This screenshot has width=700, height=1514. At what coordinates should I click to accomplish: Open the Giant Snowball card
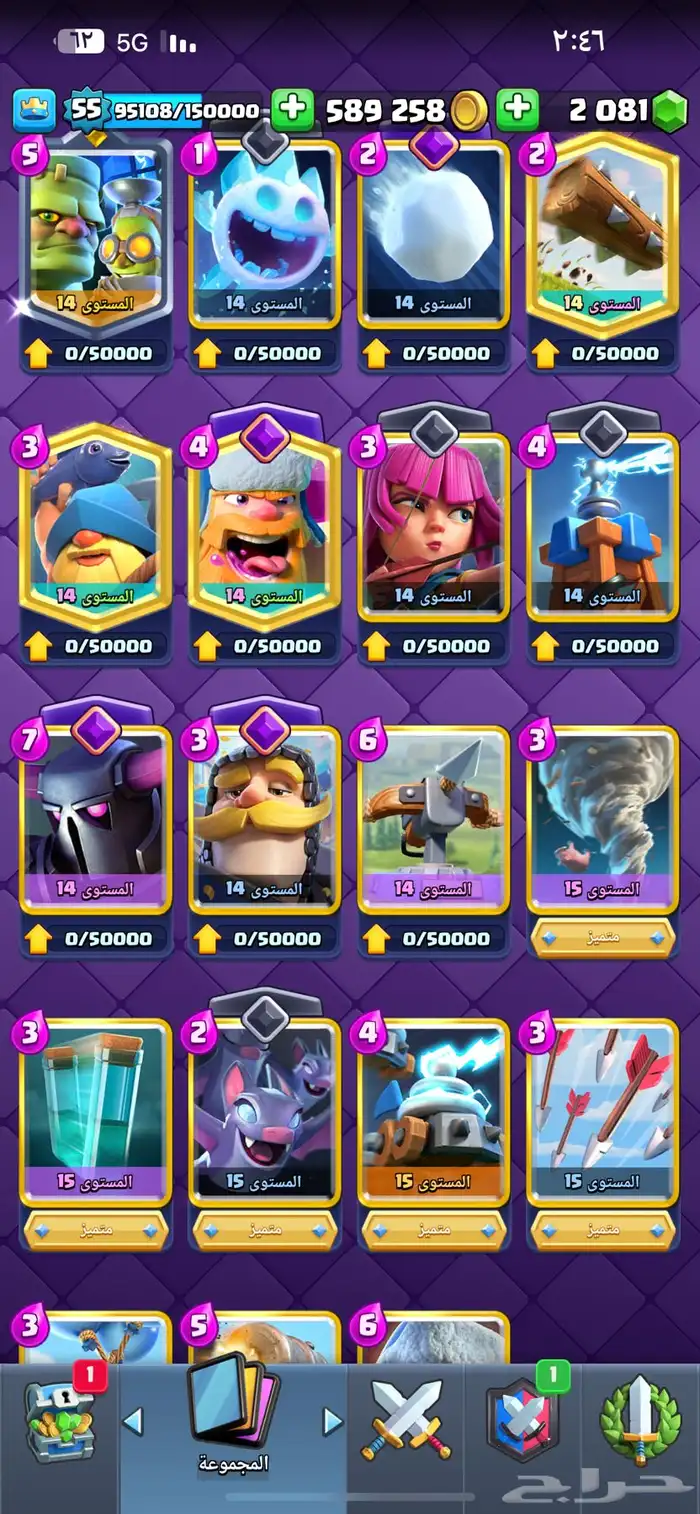pyautogui.click(x=434, y=232)
